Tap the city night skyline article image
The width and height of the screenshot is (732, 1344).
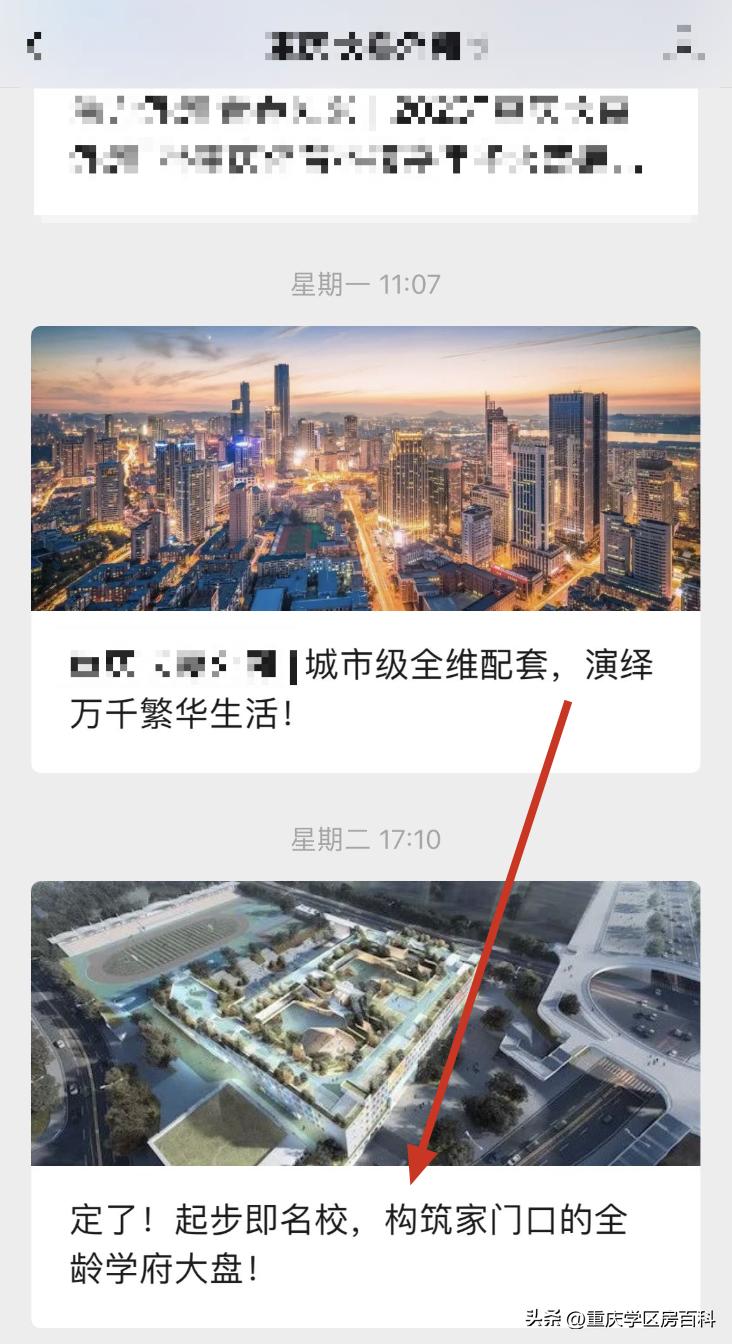point(366,470)
